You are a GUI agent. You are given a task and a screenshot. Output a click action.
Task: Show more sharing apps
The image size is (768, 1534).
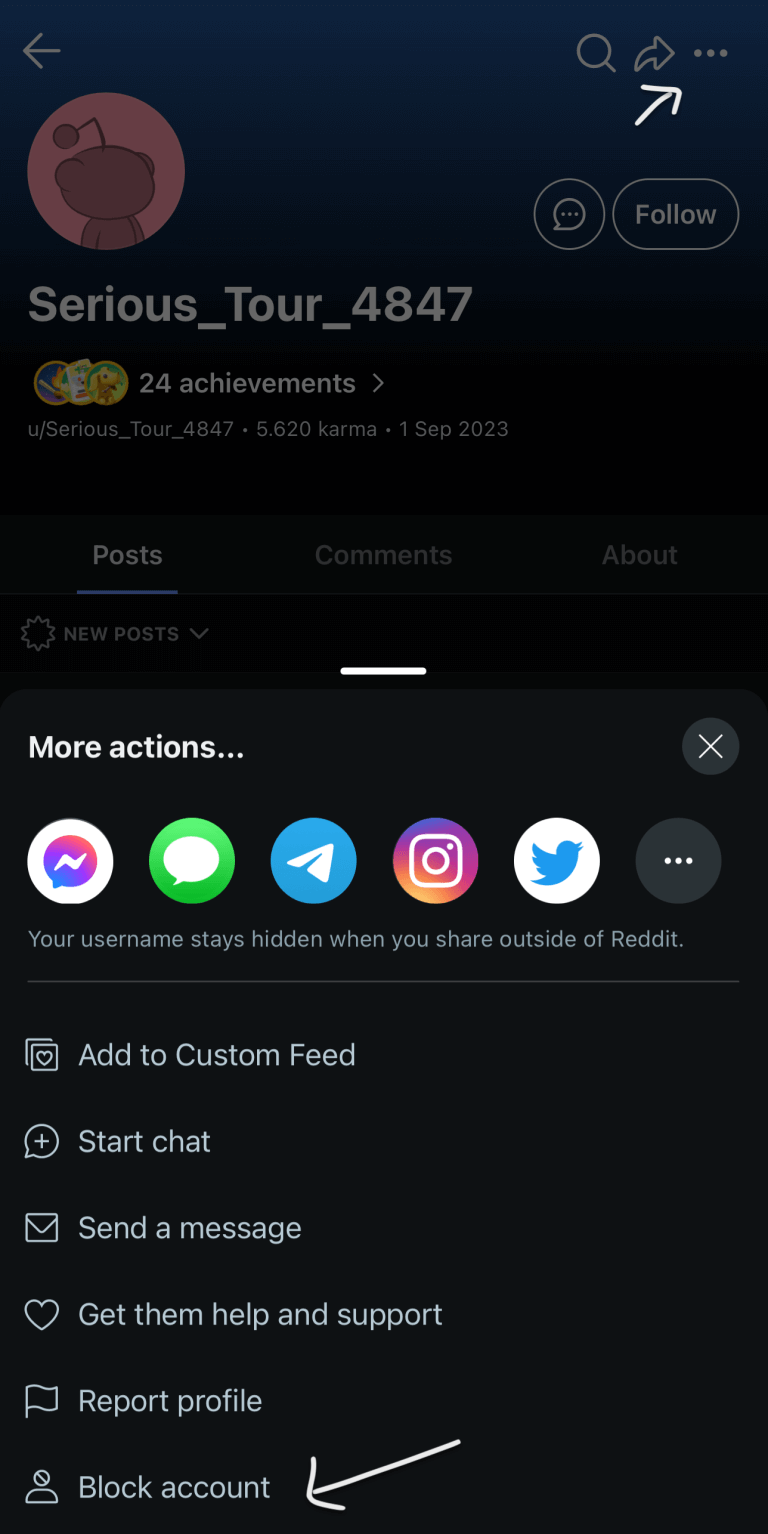click(678, 861)
